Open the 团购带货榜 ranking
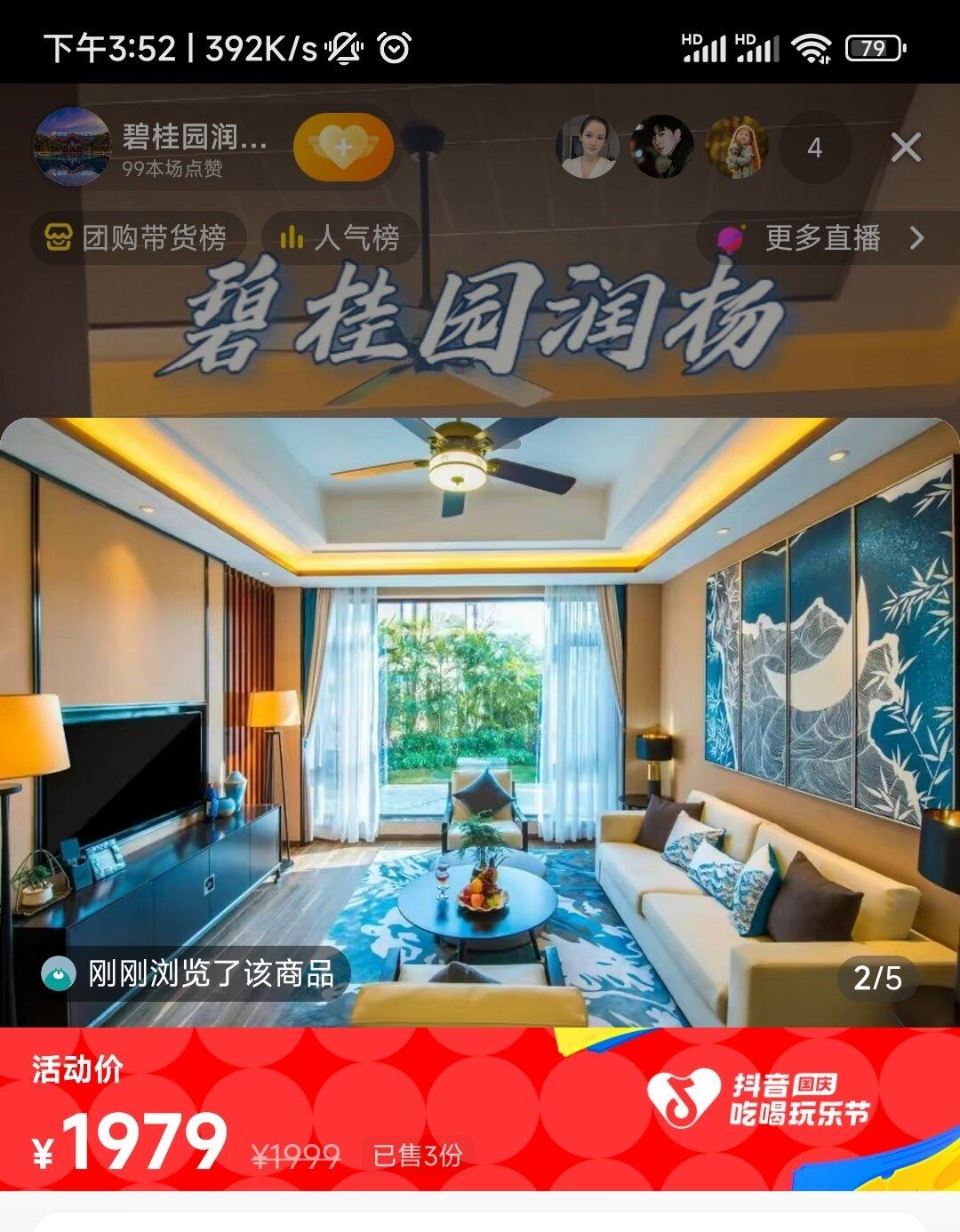 pos(138,238)
